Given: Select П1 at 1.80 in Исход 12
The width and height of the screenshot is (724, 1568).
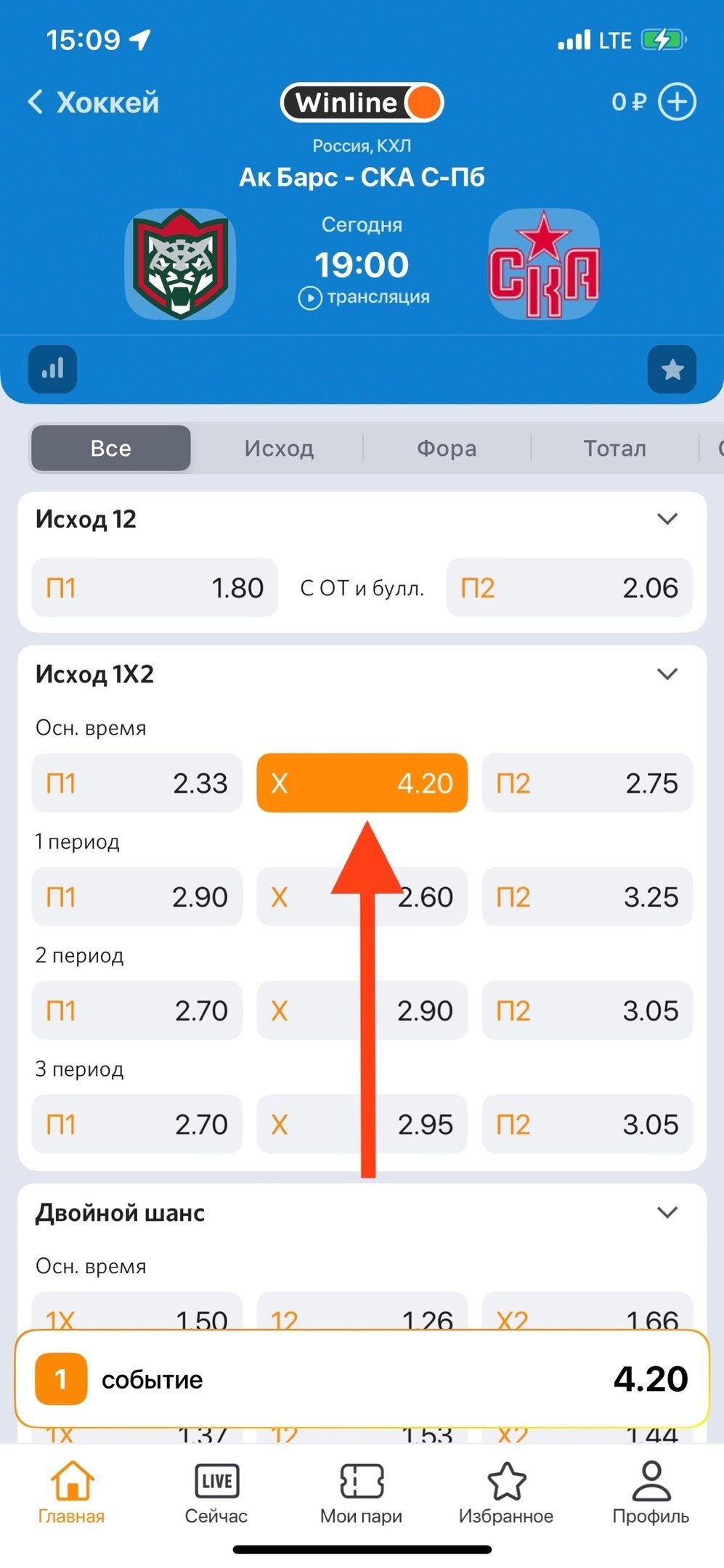Looking at the screenshot, I should [155, 587].
